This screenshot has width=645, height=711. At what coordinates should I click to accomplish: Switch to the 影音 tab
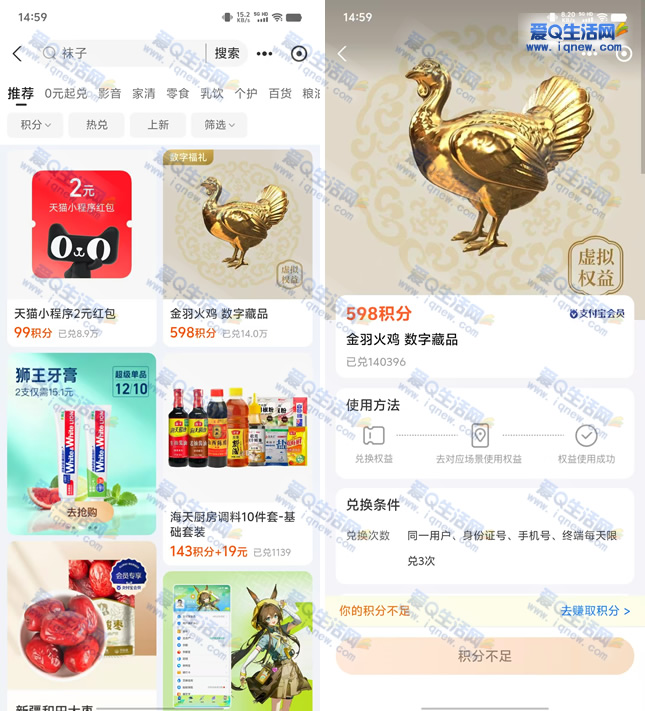(109, 93)
